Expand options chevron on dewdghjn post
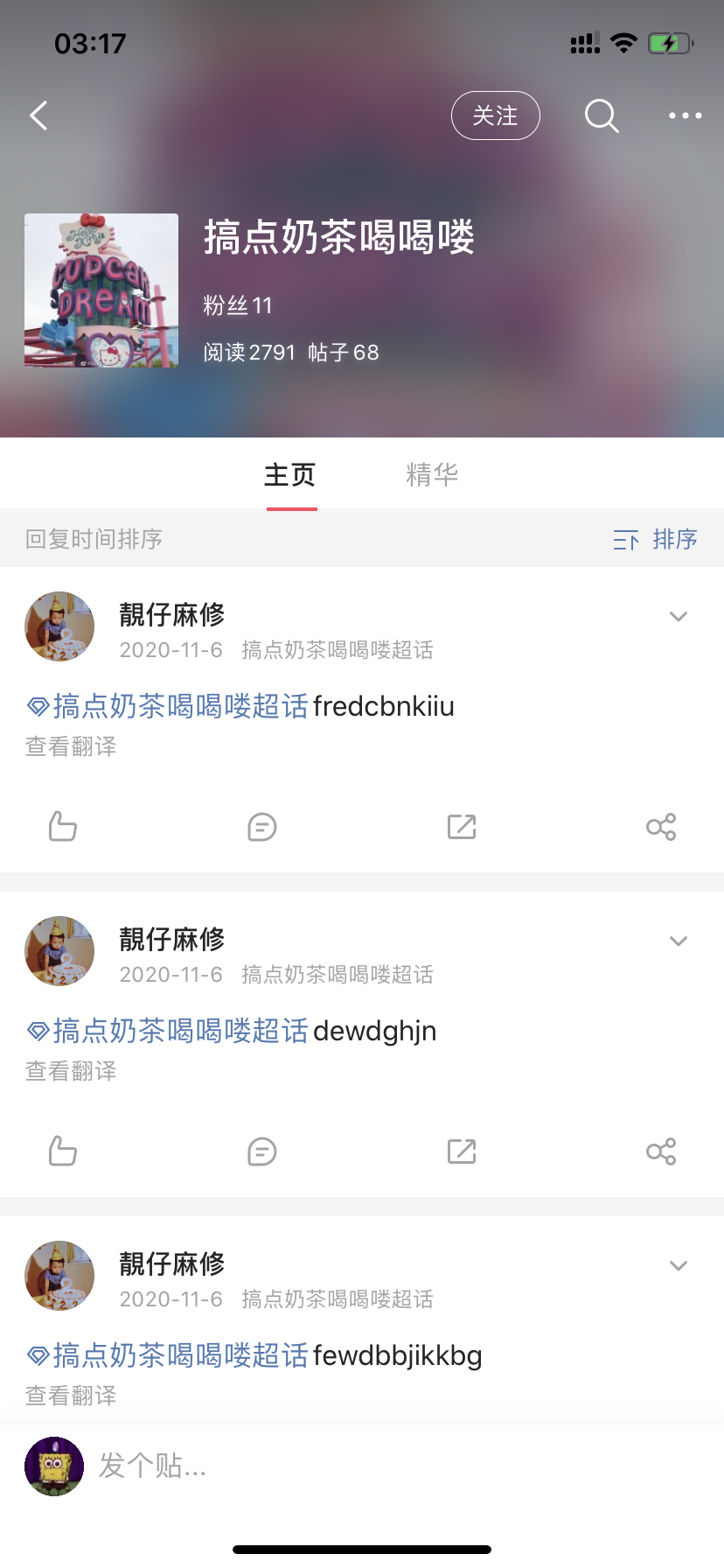Screen dimensions: 724x1568 tap(679, 941)
